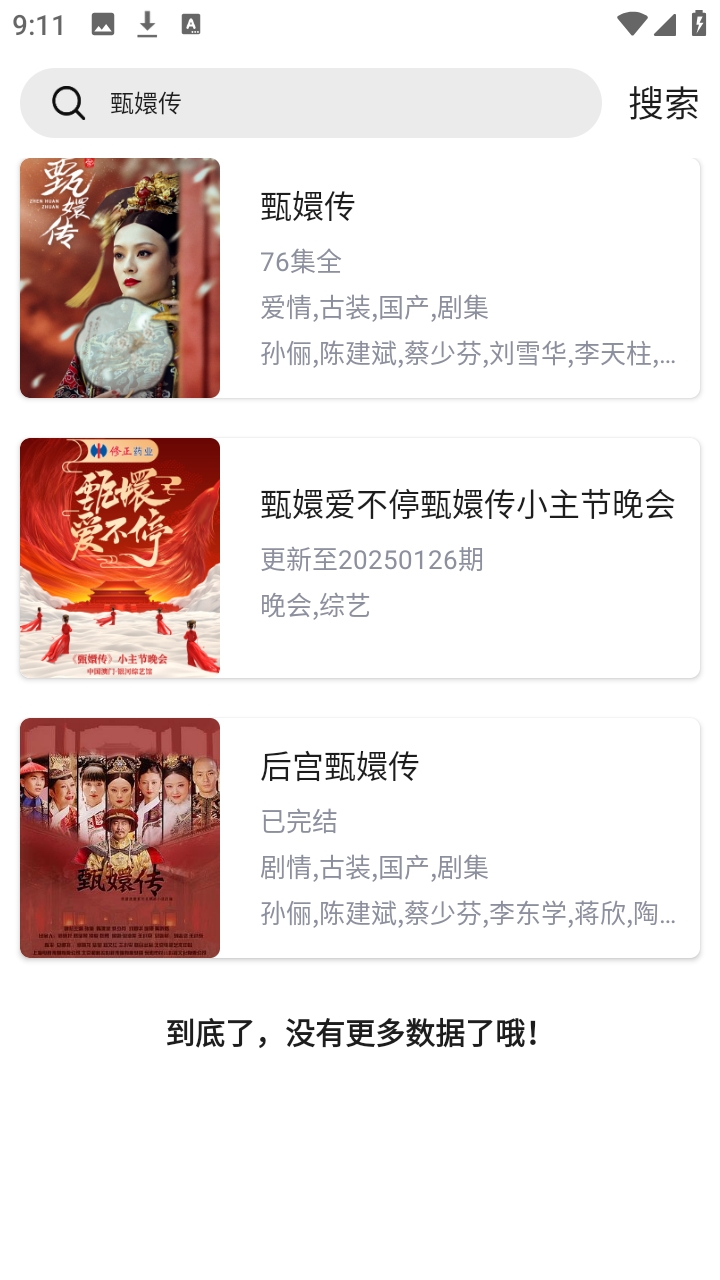Image resolution: width=720 pixels, height=1280 pixels.
Task: Click the 76集全 episode label
Action: point(298,262)
